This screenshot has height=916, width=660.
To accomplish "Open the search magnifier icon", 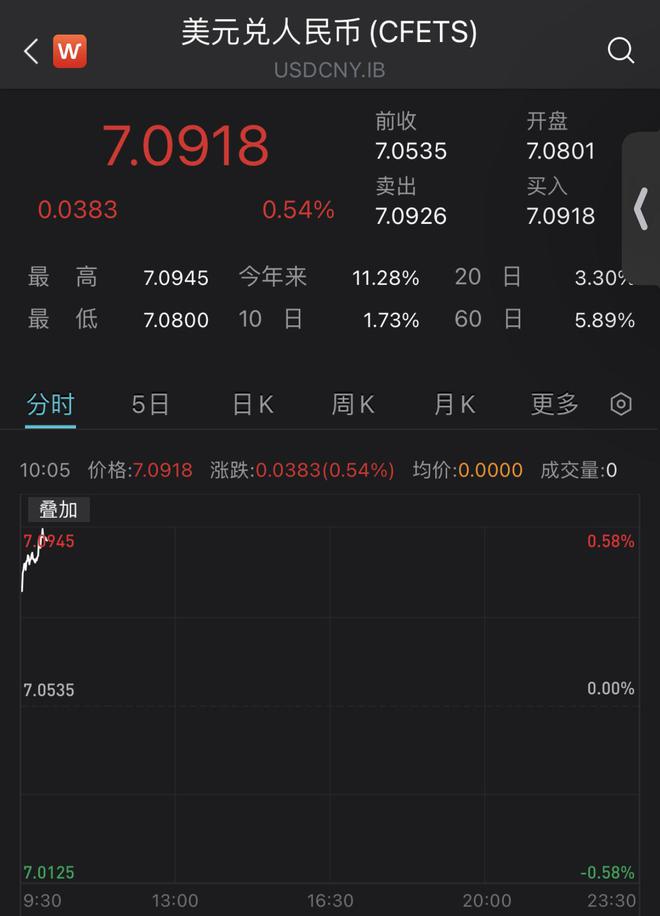I will [x=621, y=50].
